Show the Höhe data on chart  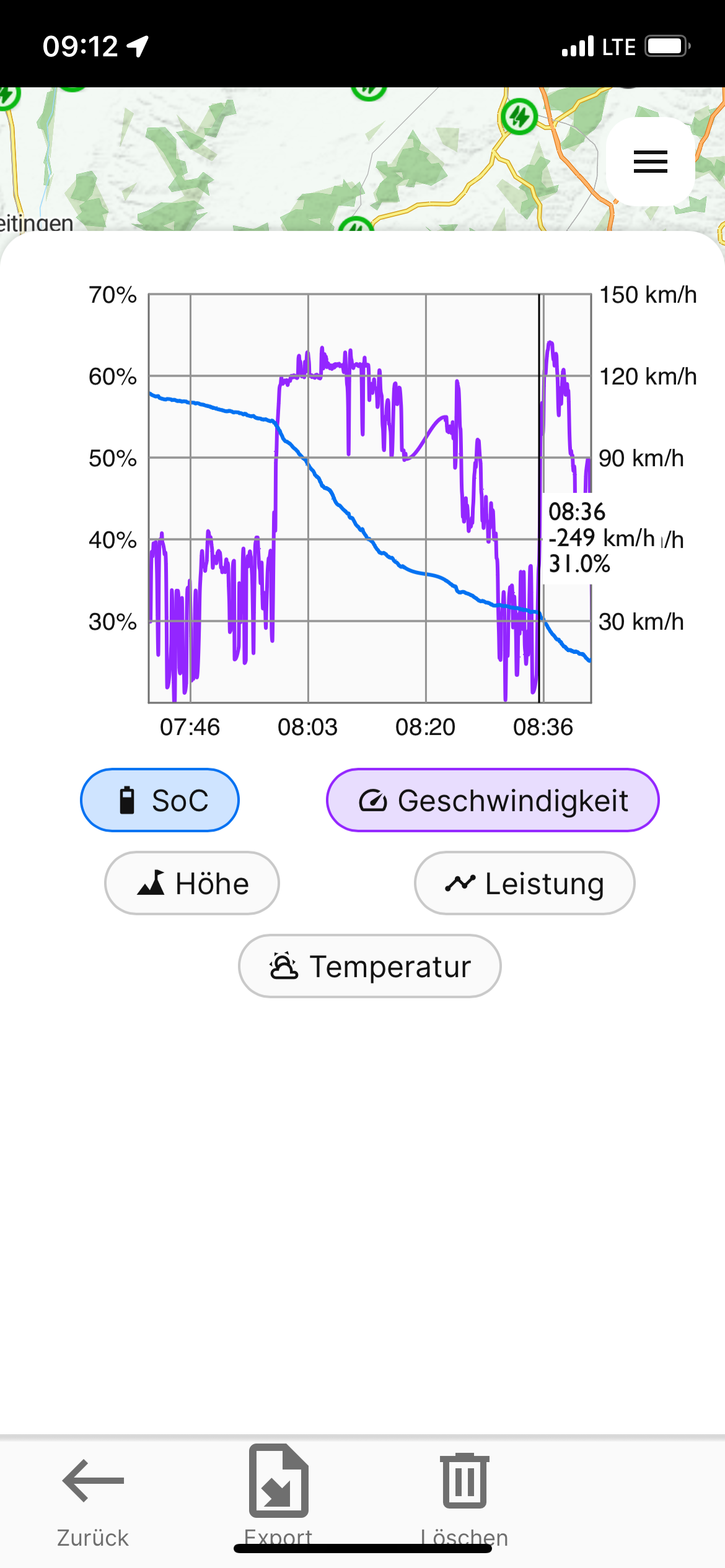coord(192,883)
